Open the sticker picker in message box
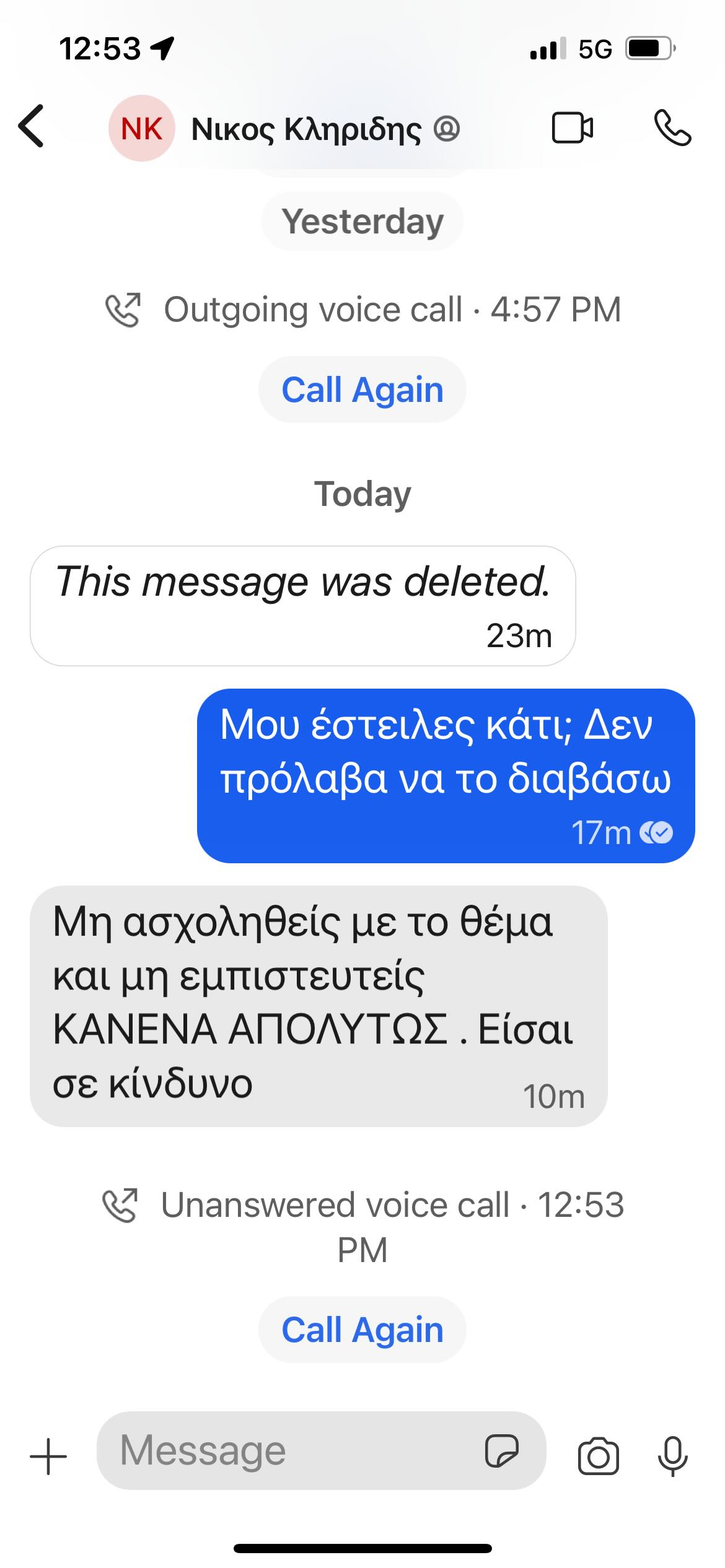Screen dimensions: 725x1568 pyautogui.click(x=501, y=1450)
